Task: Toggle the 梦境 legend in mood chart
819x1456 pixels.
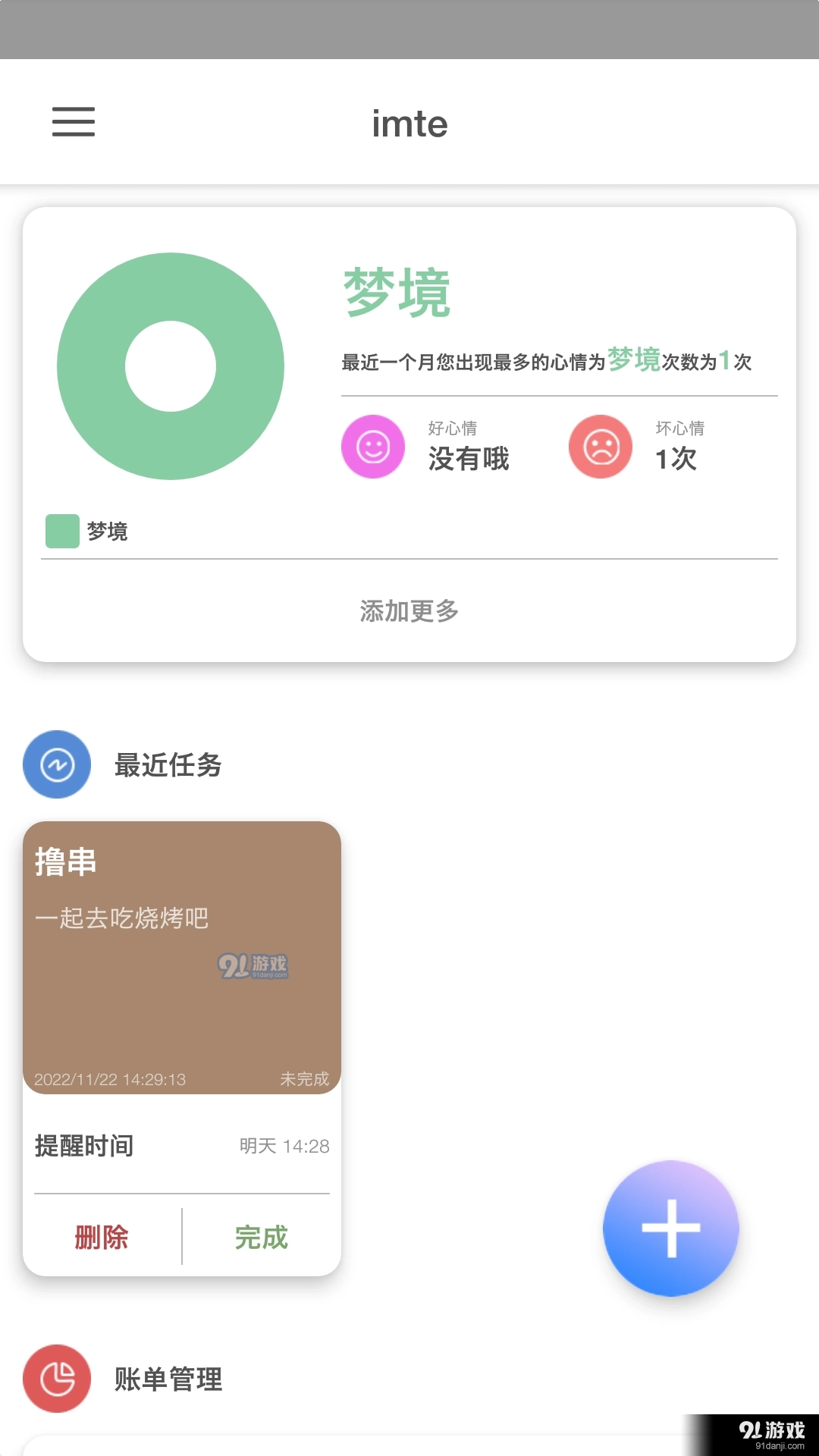Action: 86,531
